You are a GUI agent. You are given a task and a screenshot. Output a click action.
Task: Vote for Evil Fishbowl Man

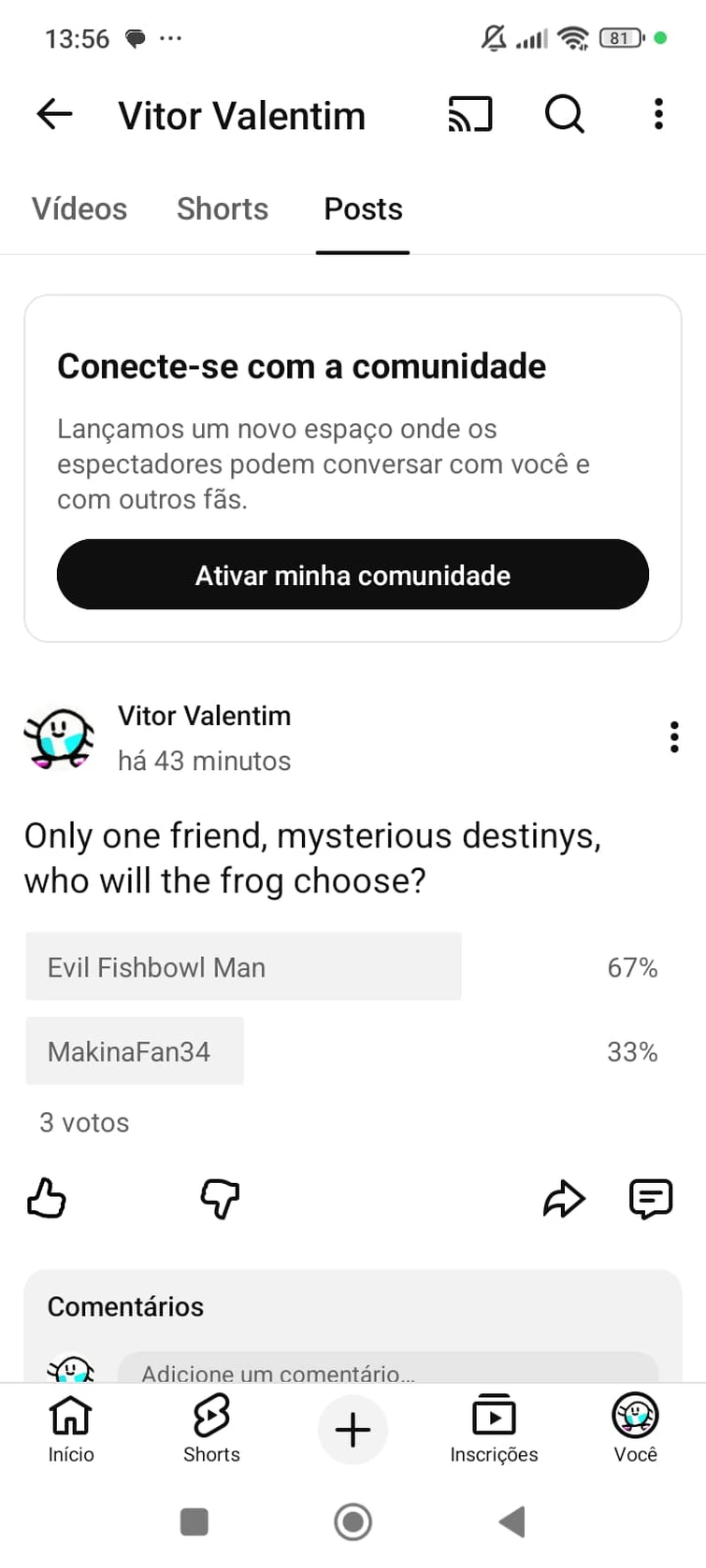(x=243, y=967)
